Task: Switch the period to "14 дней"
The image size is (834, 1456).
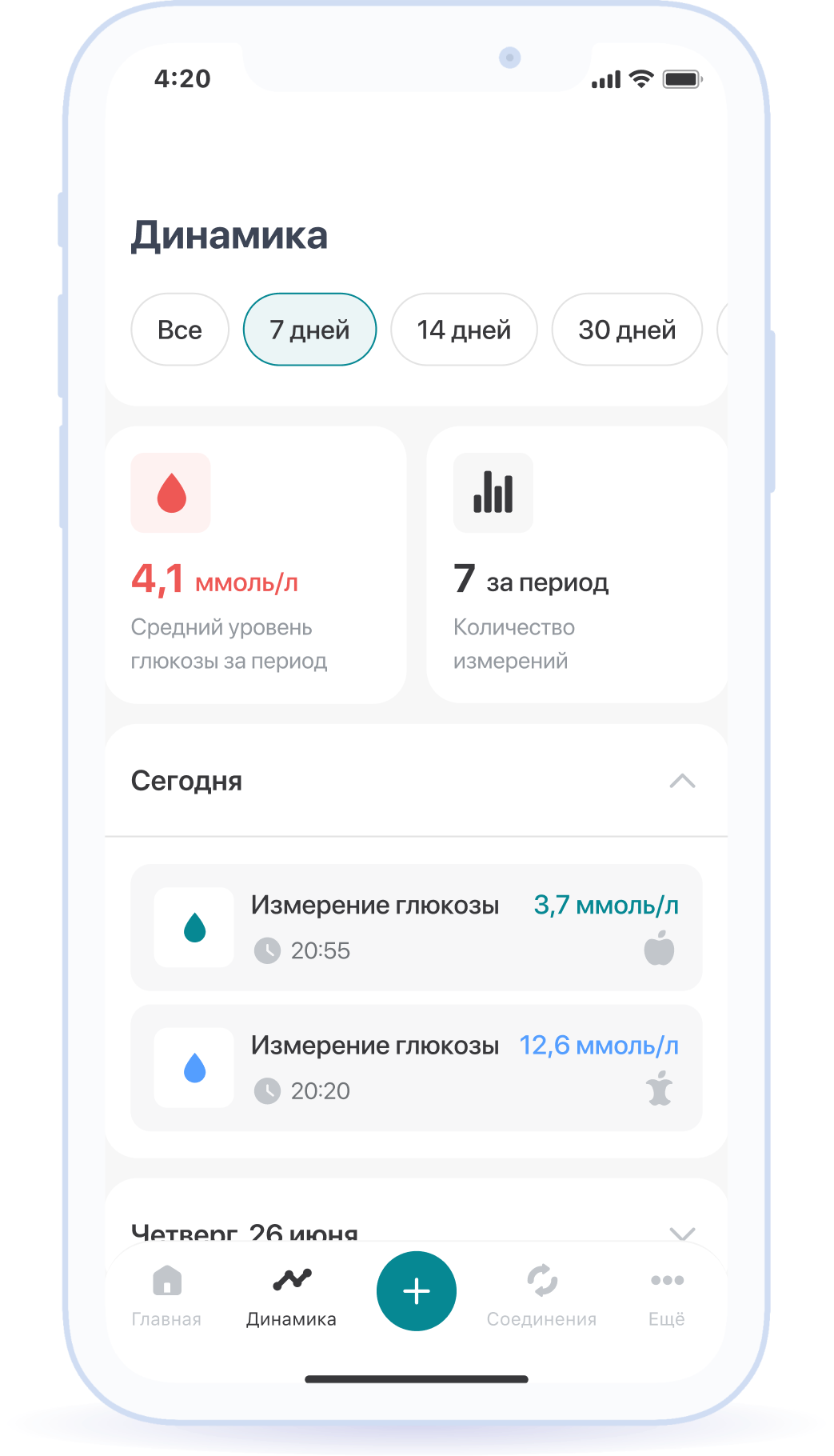Action: pyautogui.click(x=464, y=330)
